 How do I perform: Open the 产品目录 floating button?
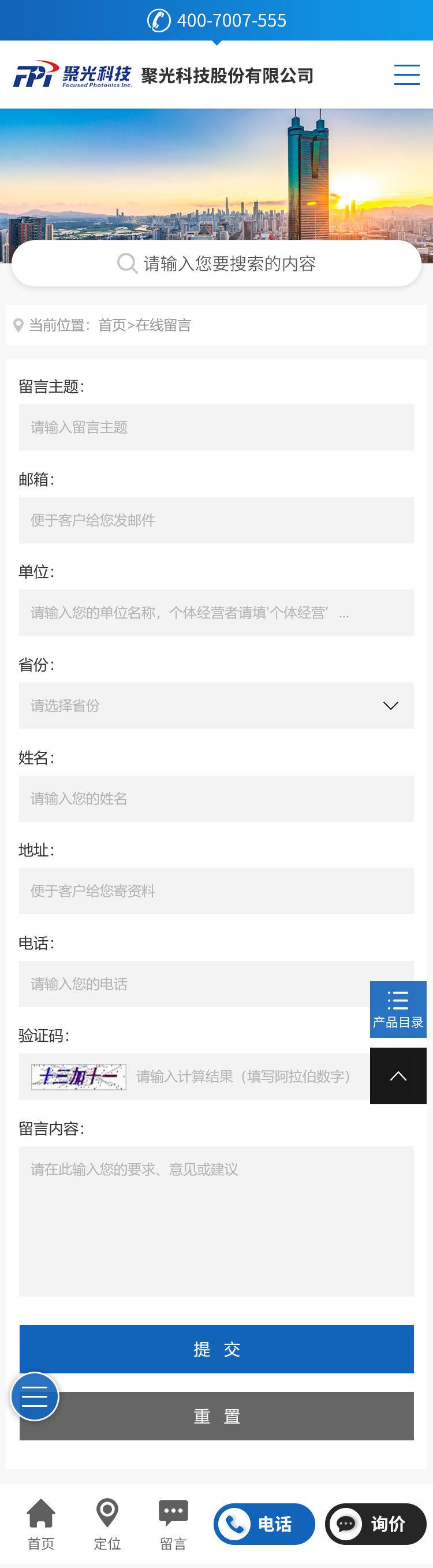[x=398, y=1009]
